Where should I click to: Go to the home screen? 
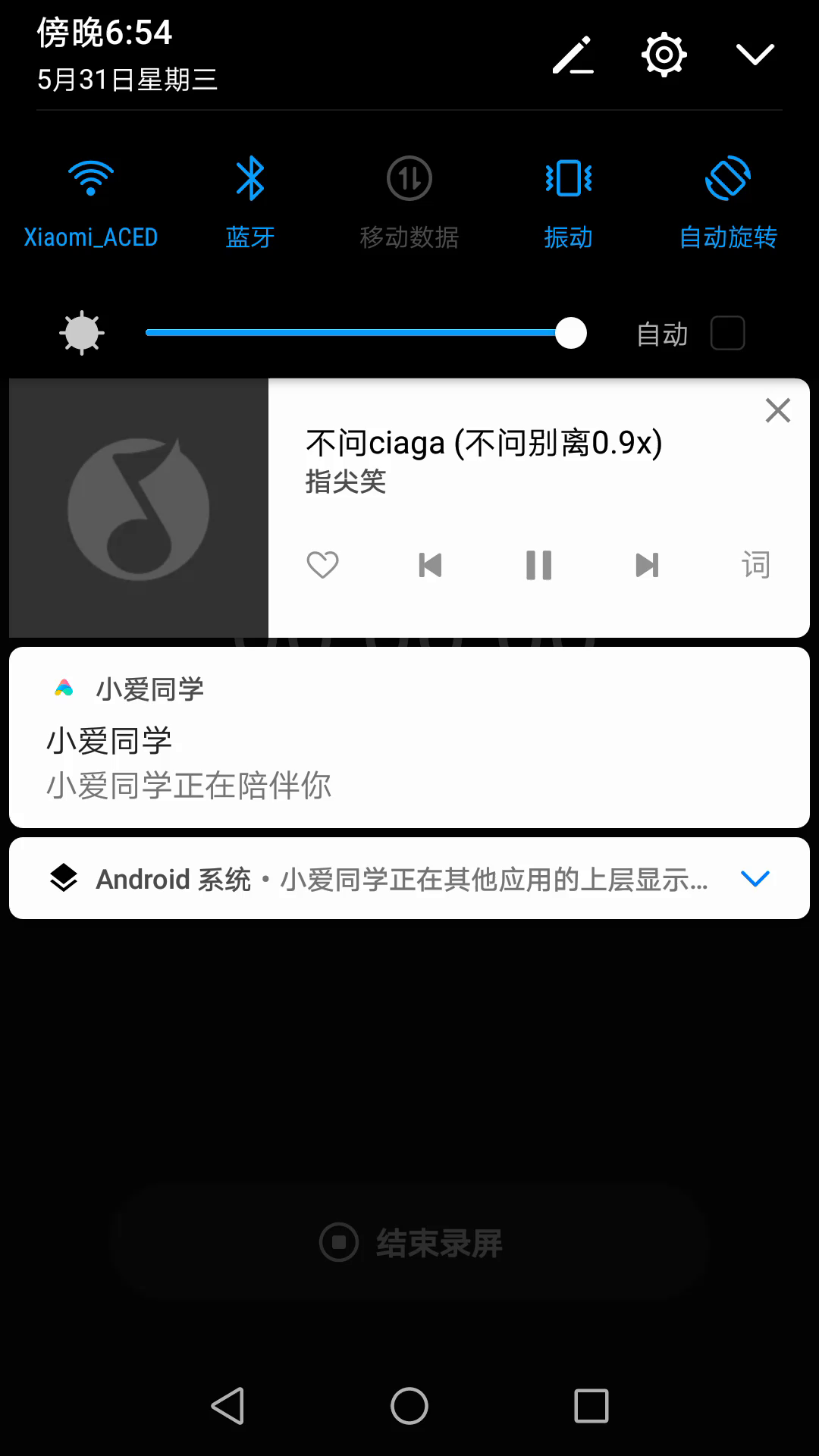point(409,1406)
